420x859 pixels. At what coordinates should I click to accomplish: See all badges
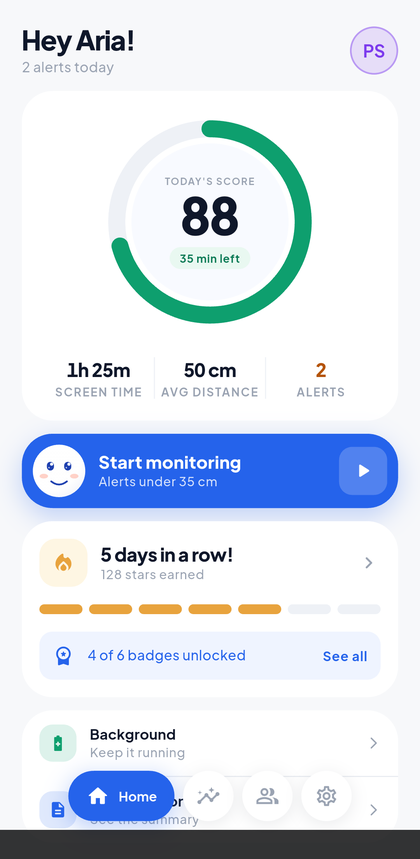[345, 656]
